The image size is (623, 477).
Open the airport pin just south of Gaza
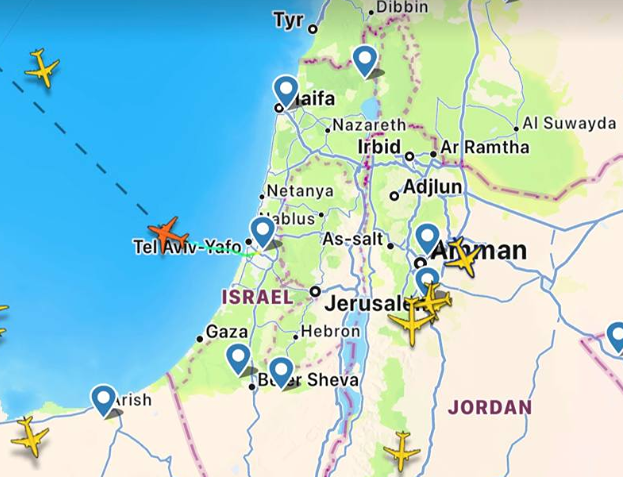(x=238, y=357)
